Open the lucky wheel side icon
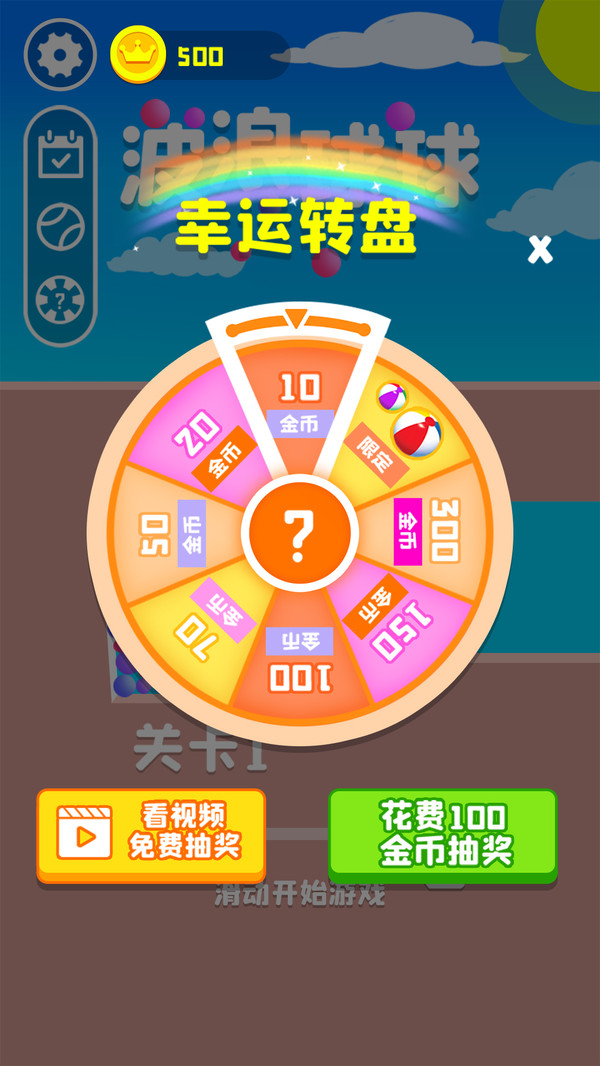 pos(60,299)
